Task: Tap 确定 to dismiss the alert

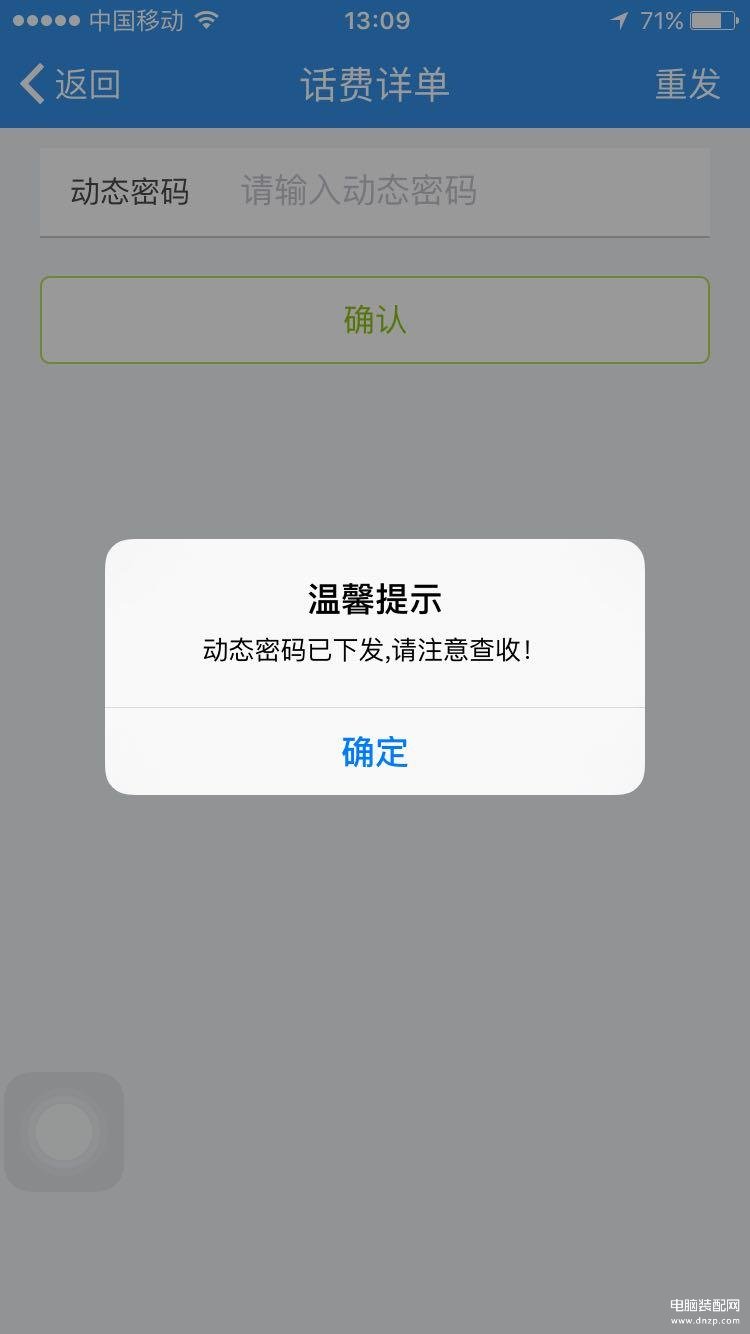Action: point(375,752)
